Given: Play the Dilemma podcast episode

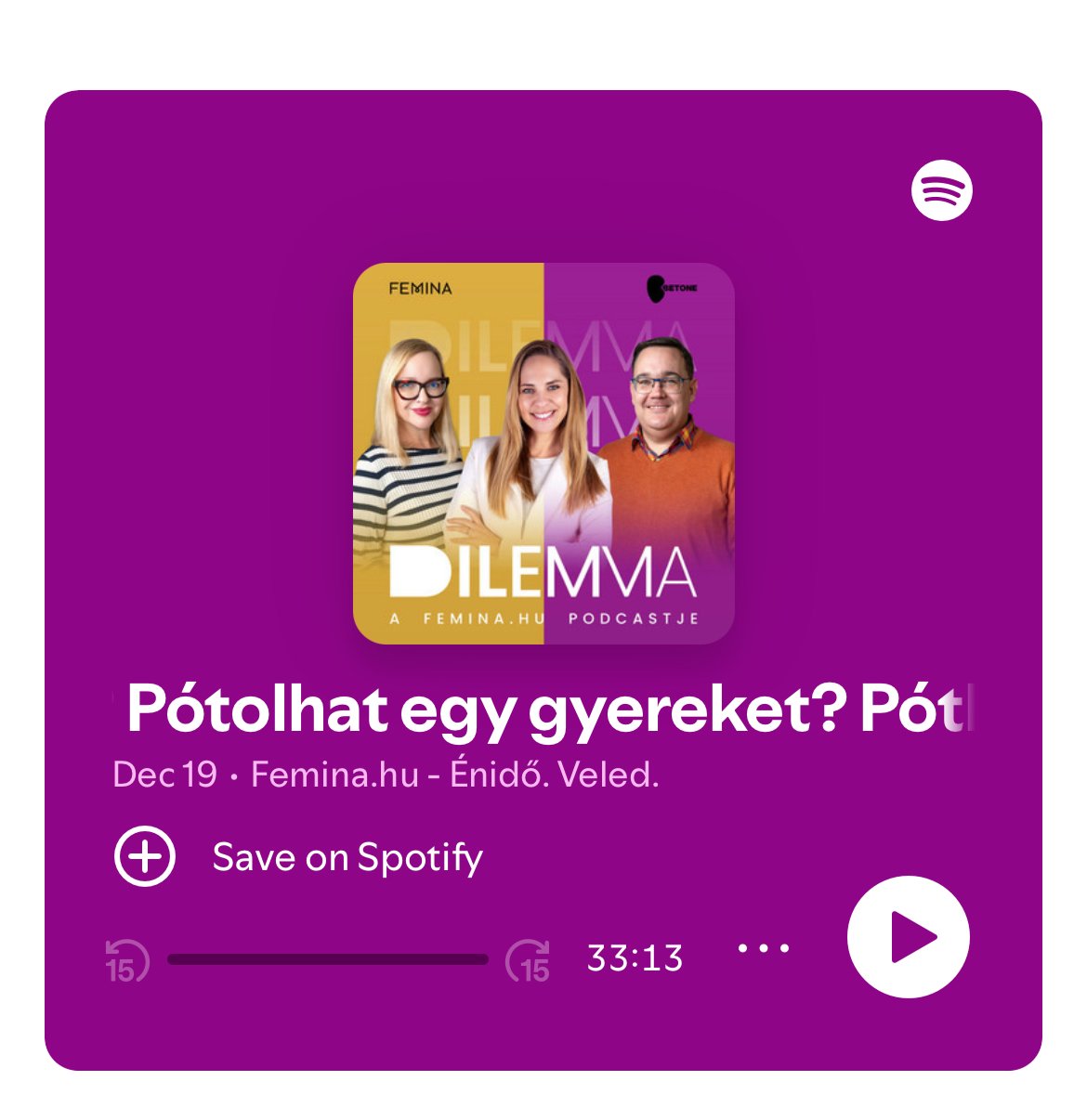Looking at the screenshot, I should click(908, 936).
